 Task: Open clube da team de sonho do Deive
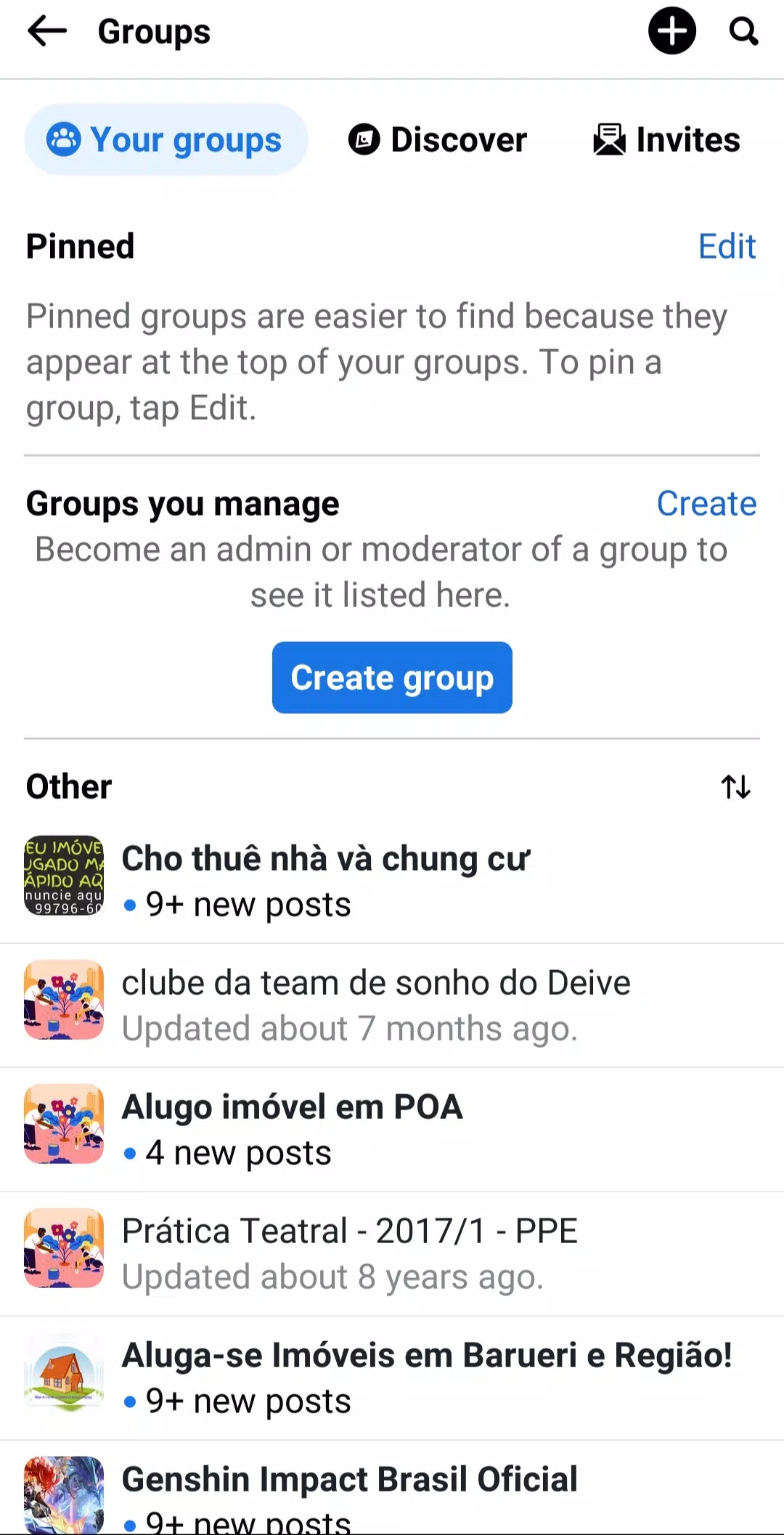click(x=375, y=1004)
